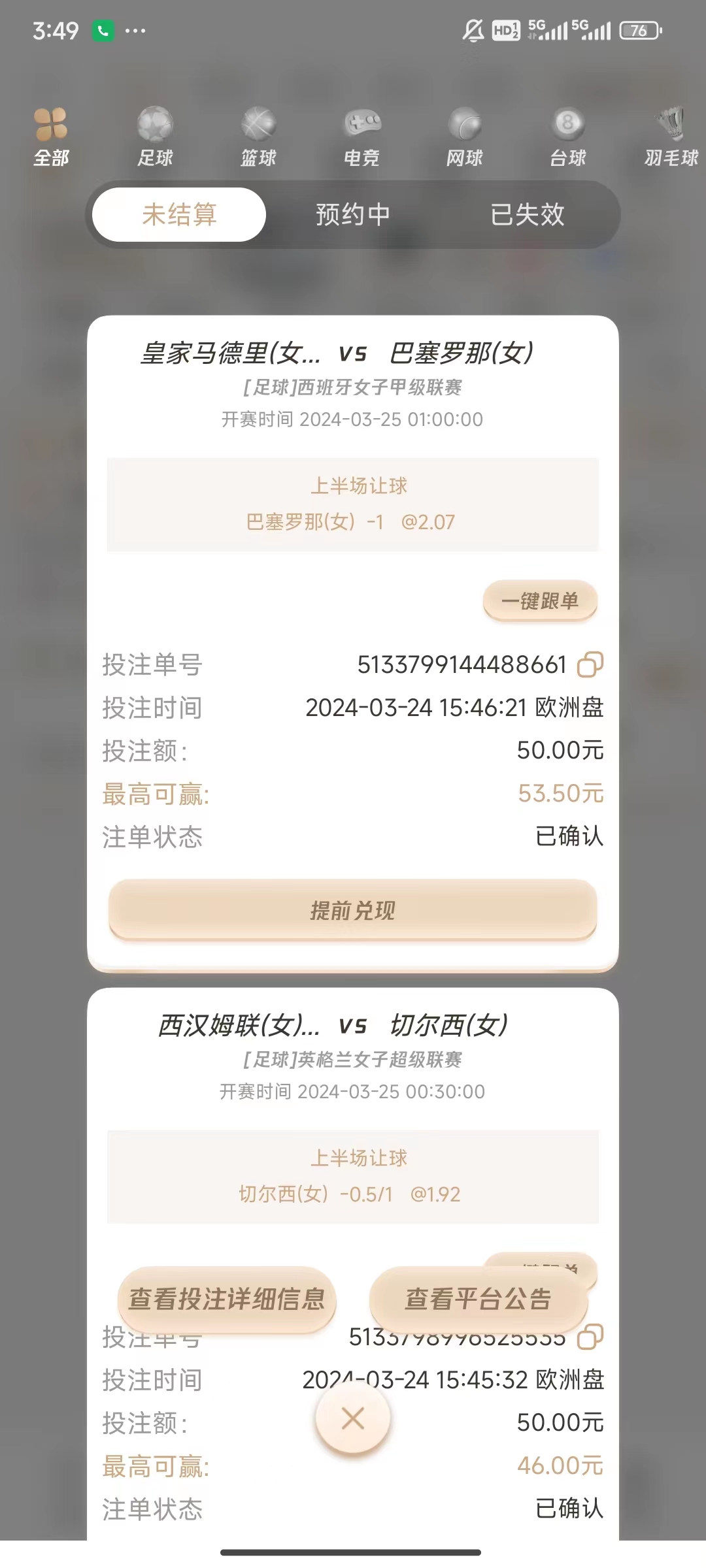Open 查看投注详细信息
This screenshot has width=706, height=1568.
click(x=227, y=1299)
